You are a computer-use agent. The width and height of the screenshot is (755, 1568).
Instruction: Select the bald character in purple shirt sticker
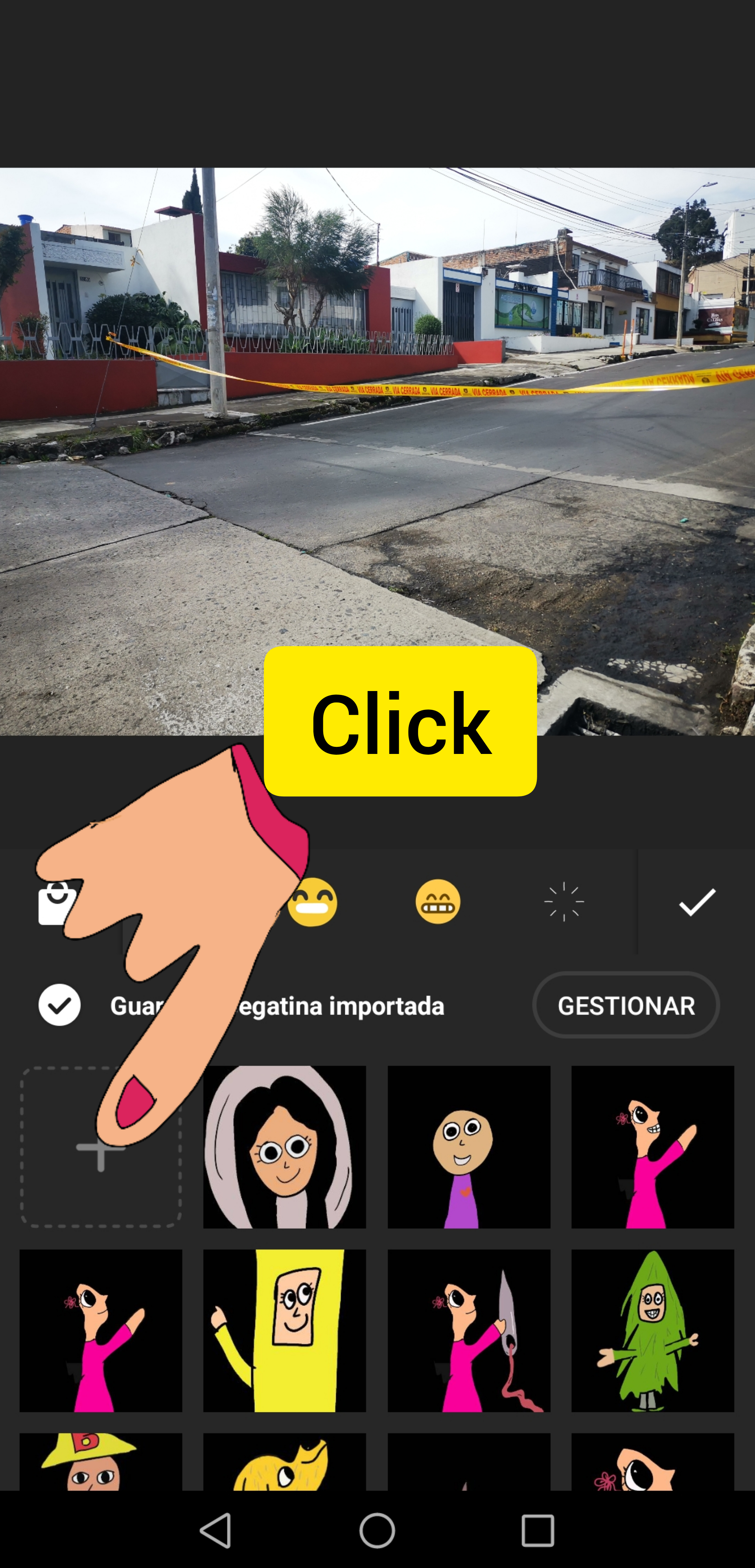(x=468, y=1147)
